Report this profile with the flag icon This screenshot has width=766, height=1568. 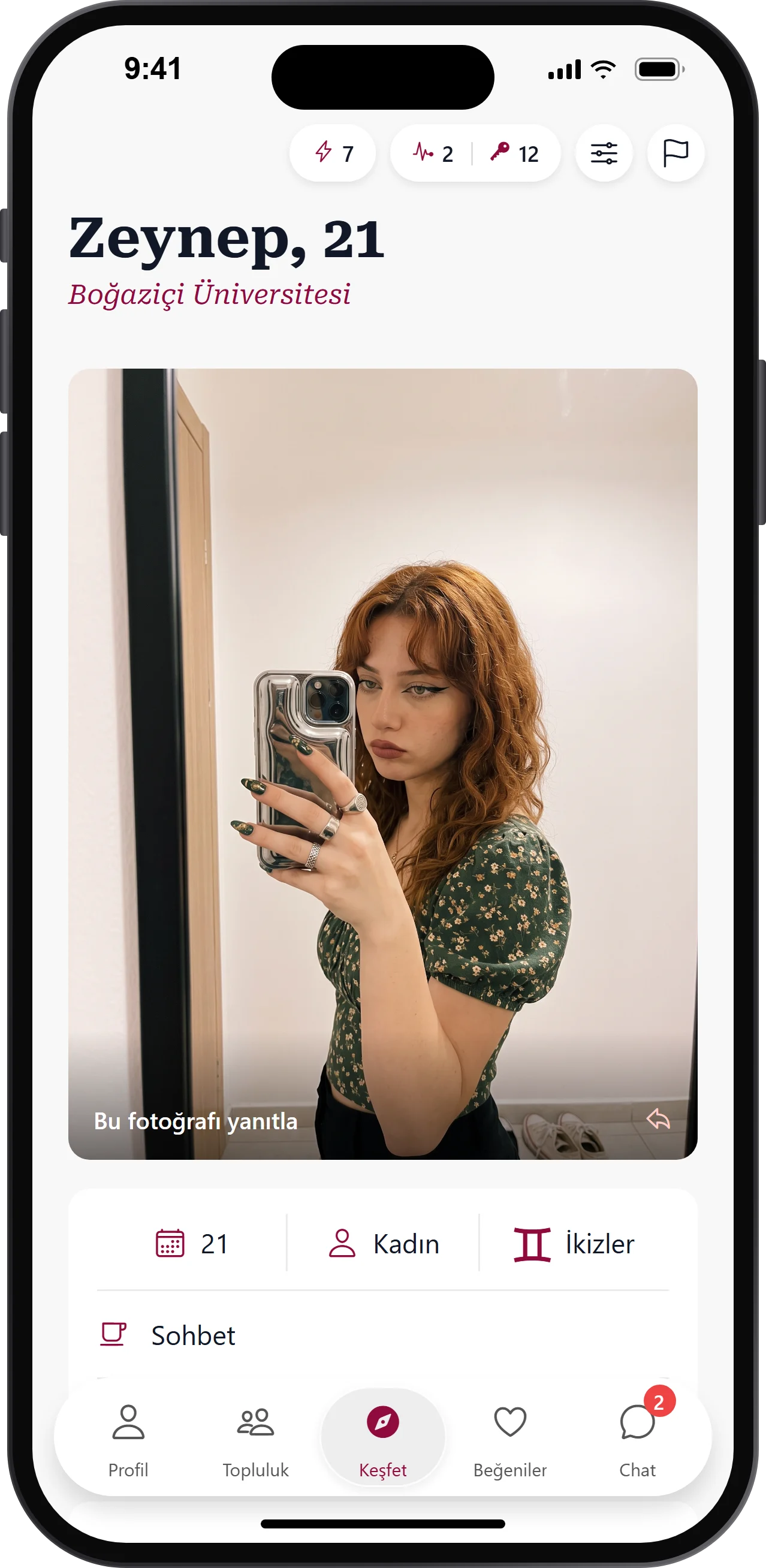click(675, 153)
